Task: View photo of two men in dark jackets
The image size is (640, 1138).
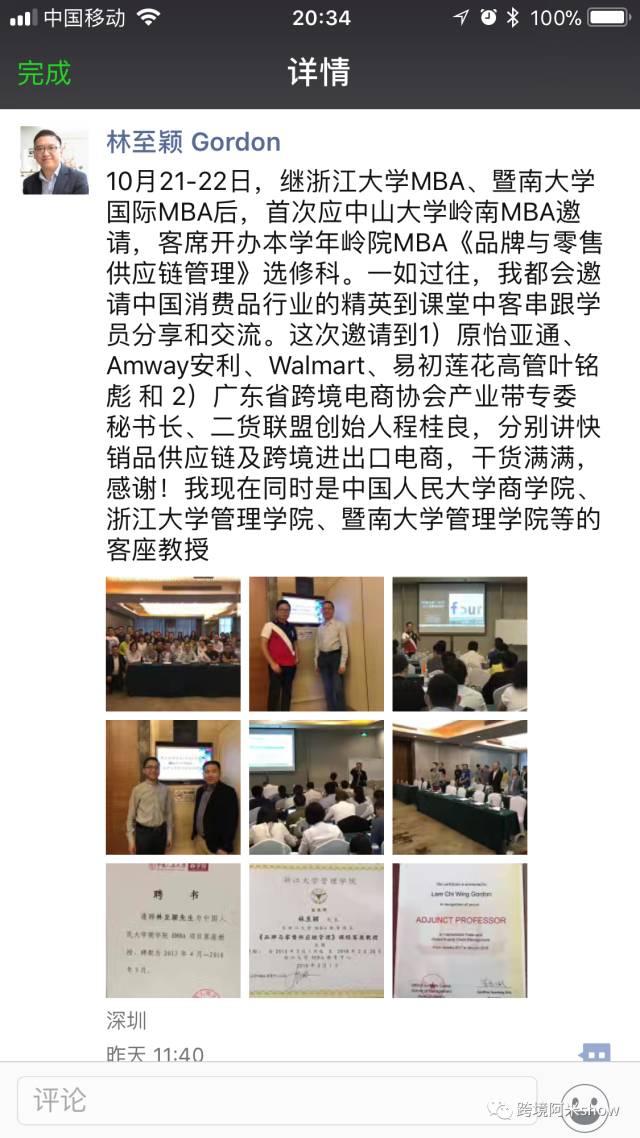Action: tap(173, 787)
